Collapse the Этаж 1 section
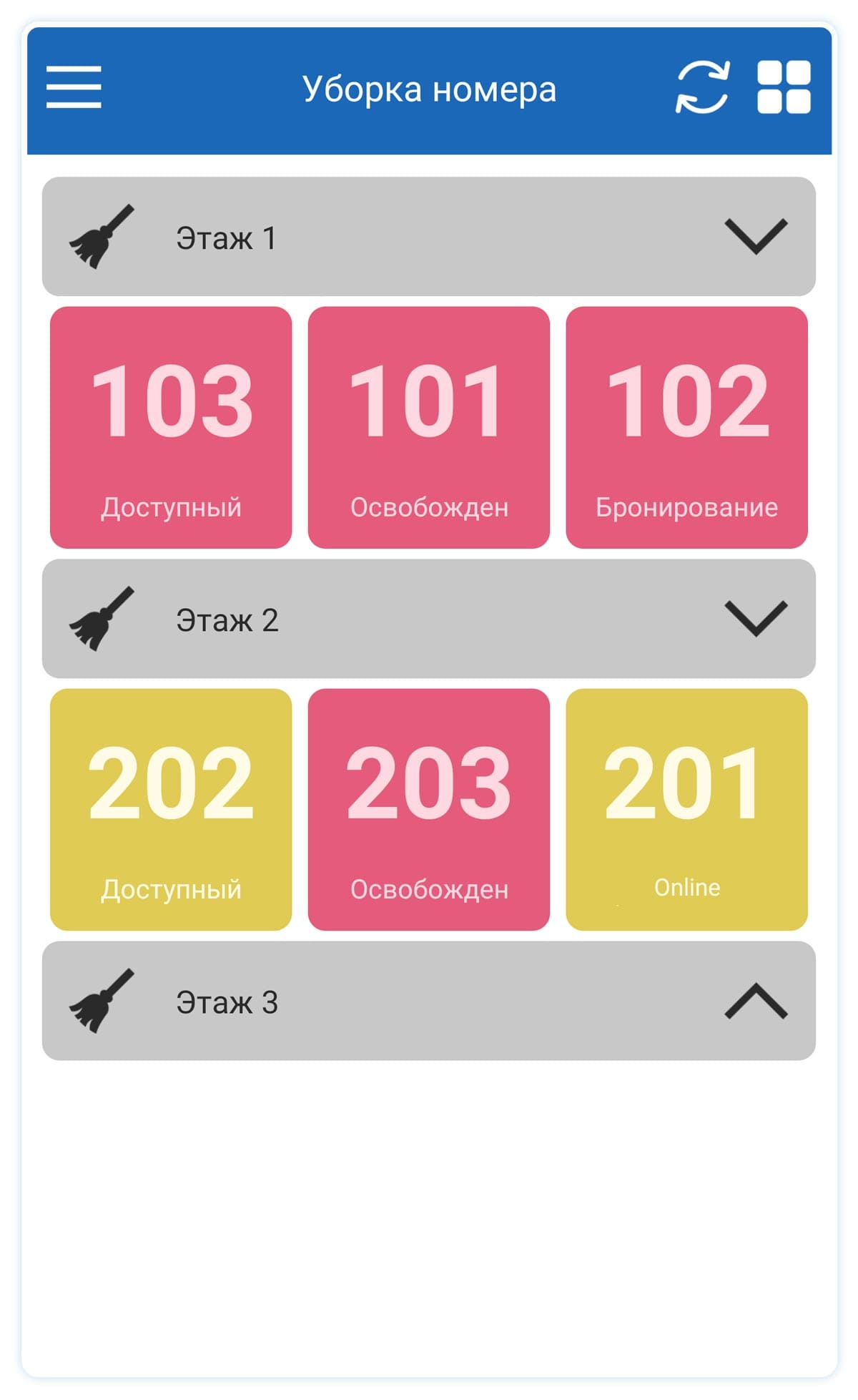Screen dimensions: 858x1400 (756, 237)
